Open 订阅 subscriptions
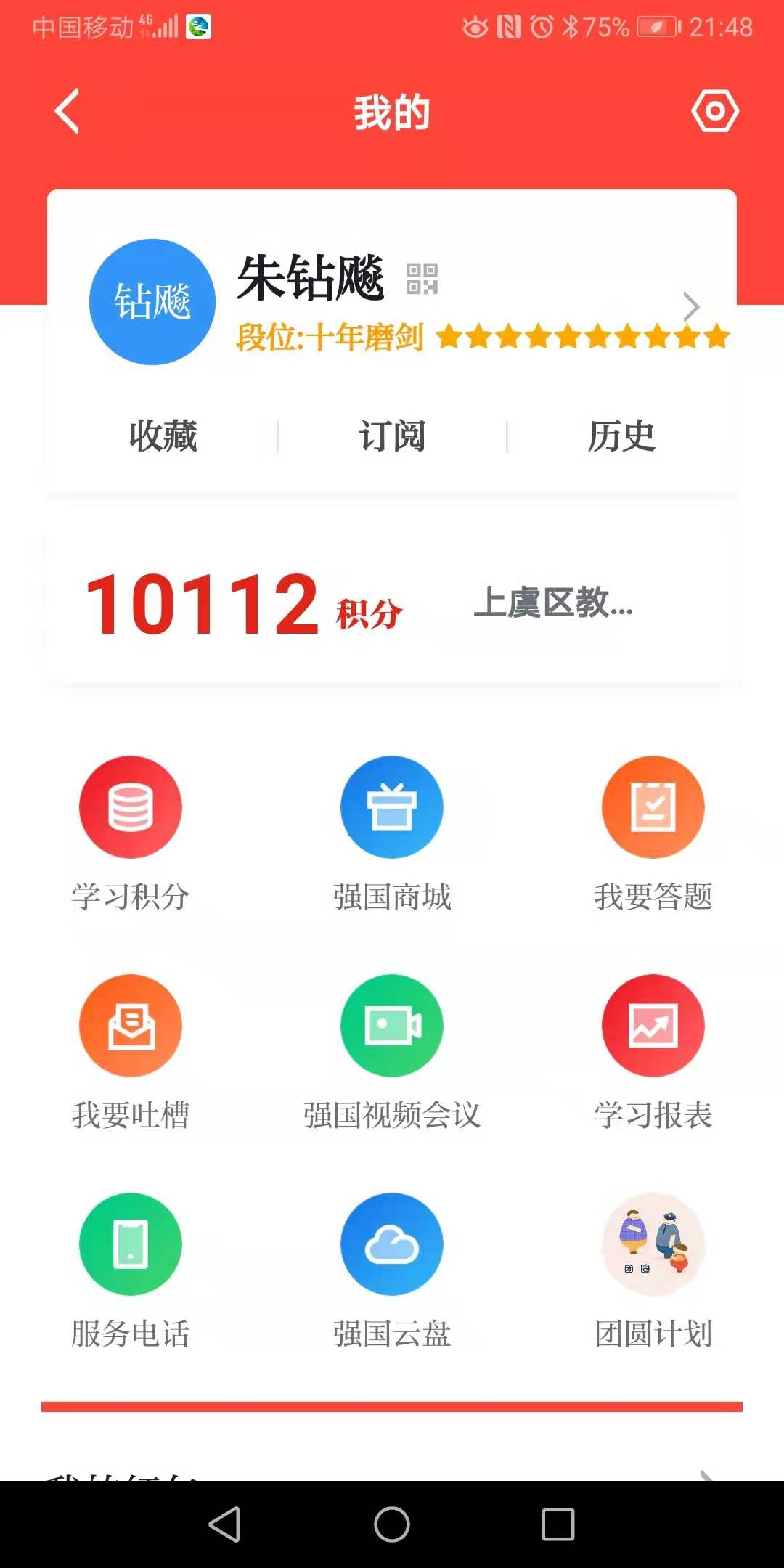784x1568 pixels. pyautogui.click(x=392, y=436)
